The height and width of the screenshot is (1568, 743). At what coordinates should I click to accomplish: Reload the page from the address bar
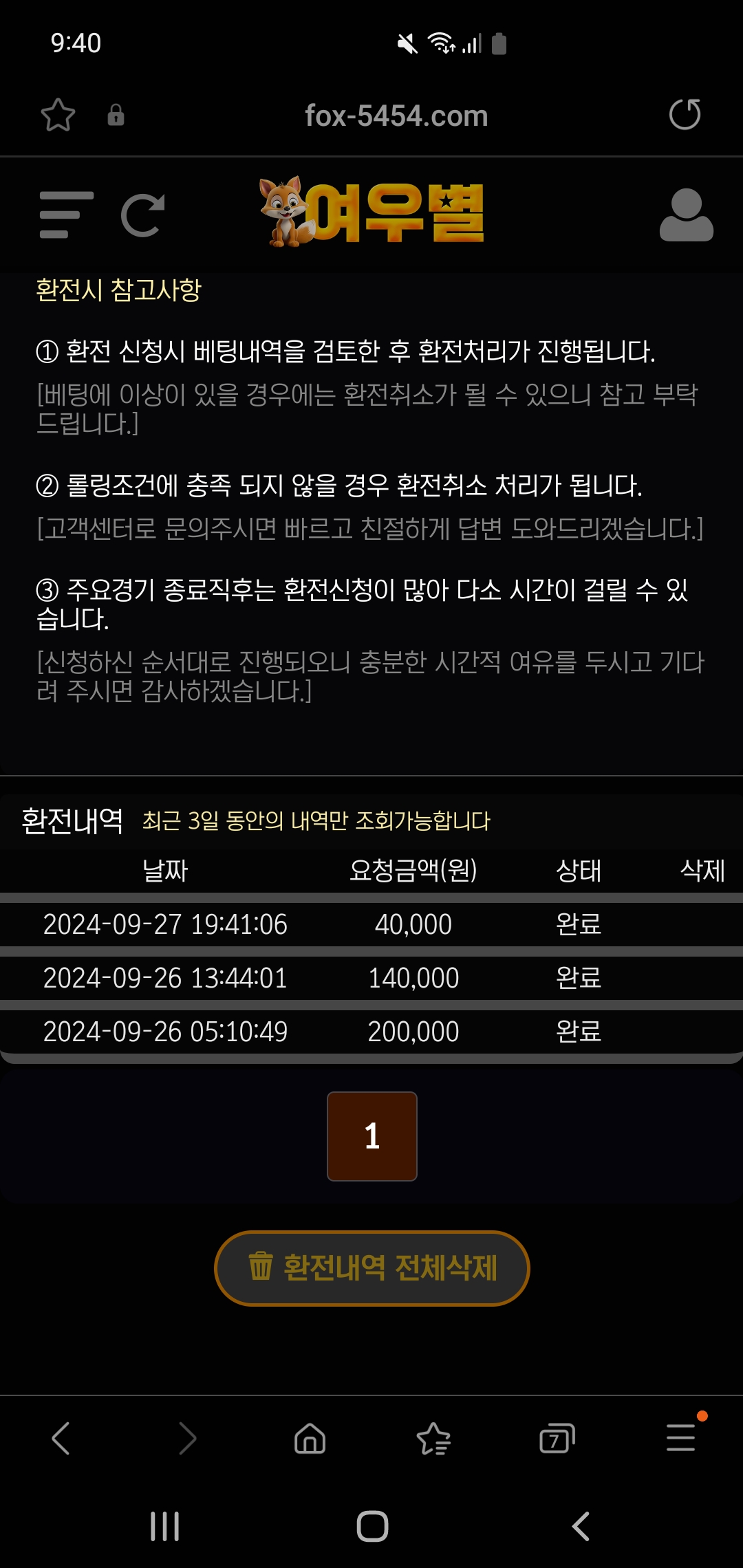click(685, 115)
